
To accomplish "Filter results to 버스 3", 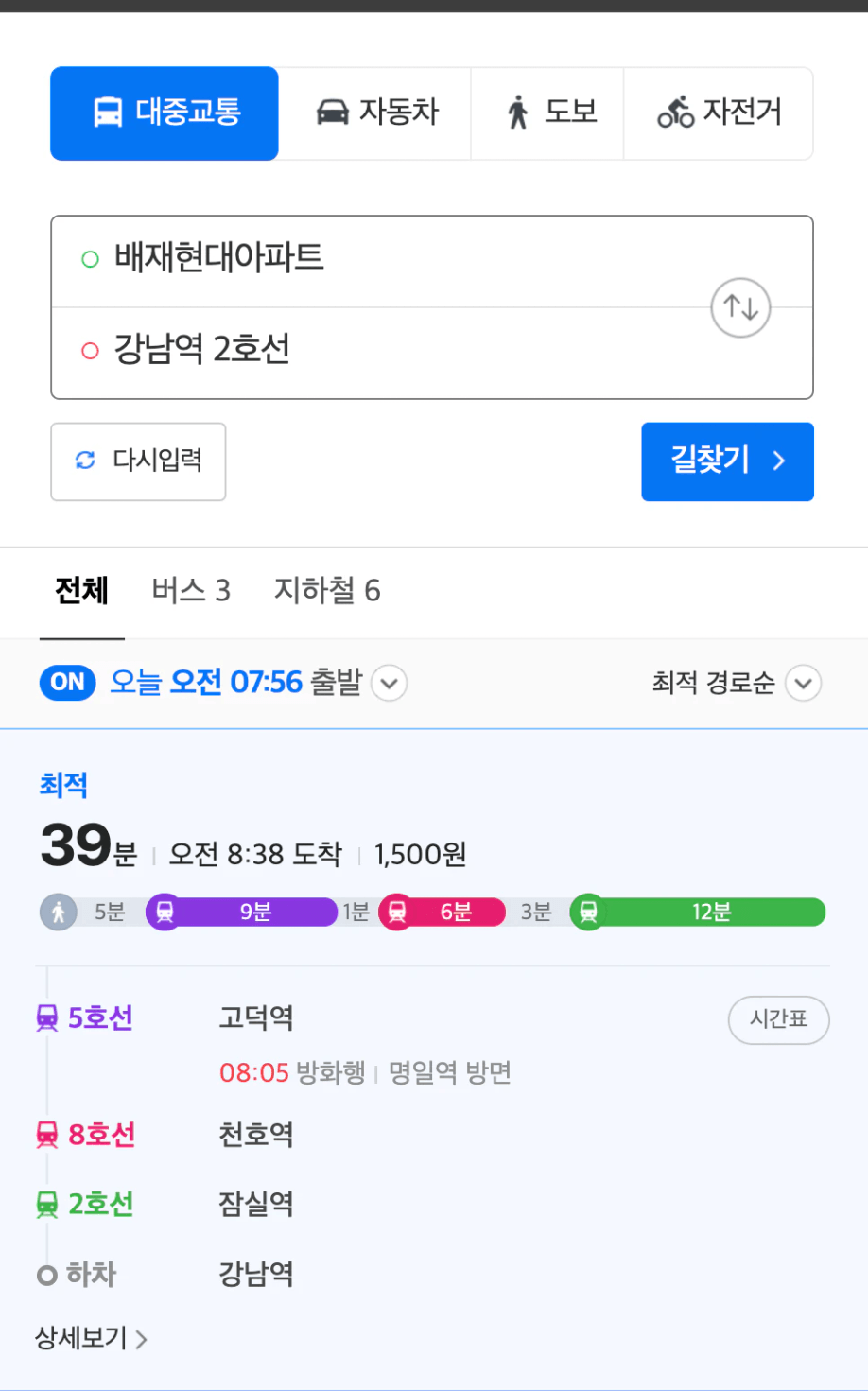I will [191, 591].
